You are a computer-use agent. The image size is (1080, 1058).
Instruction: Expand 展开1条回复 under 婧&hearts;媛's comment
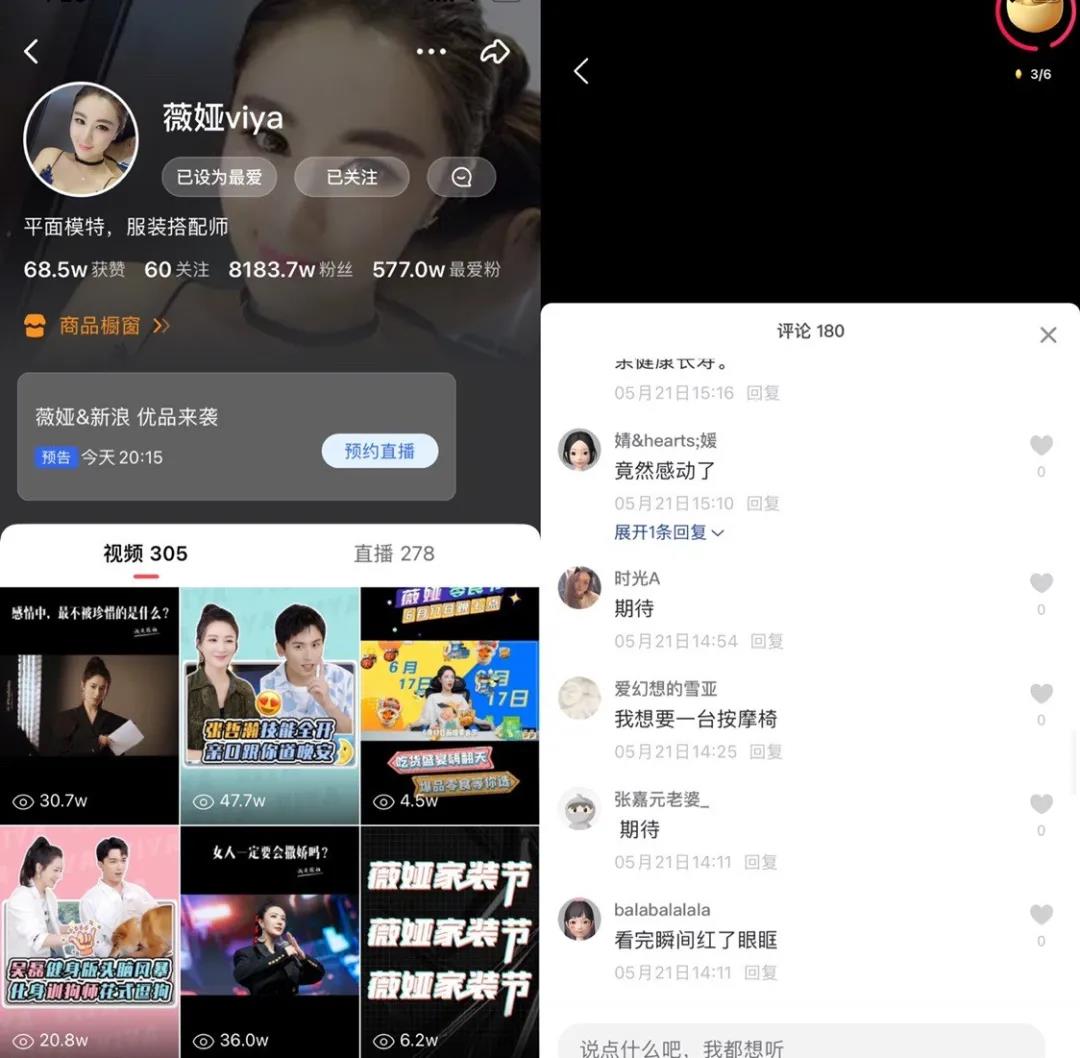tap(668, 532)
